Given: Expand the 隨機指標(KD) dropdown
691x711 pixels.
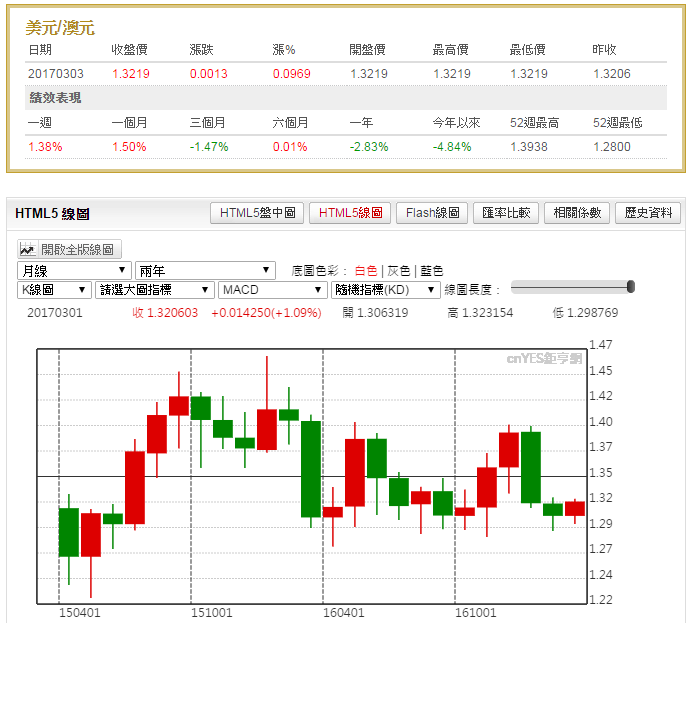Looking at the screenshot, I should tap(385, 289).
